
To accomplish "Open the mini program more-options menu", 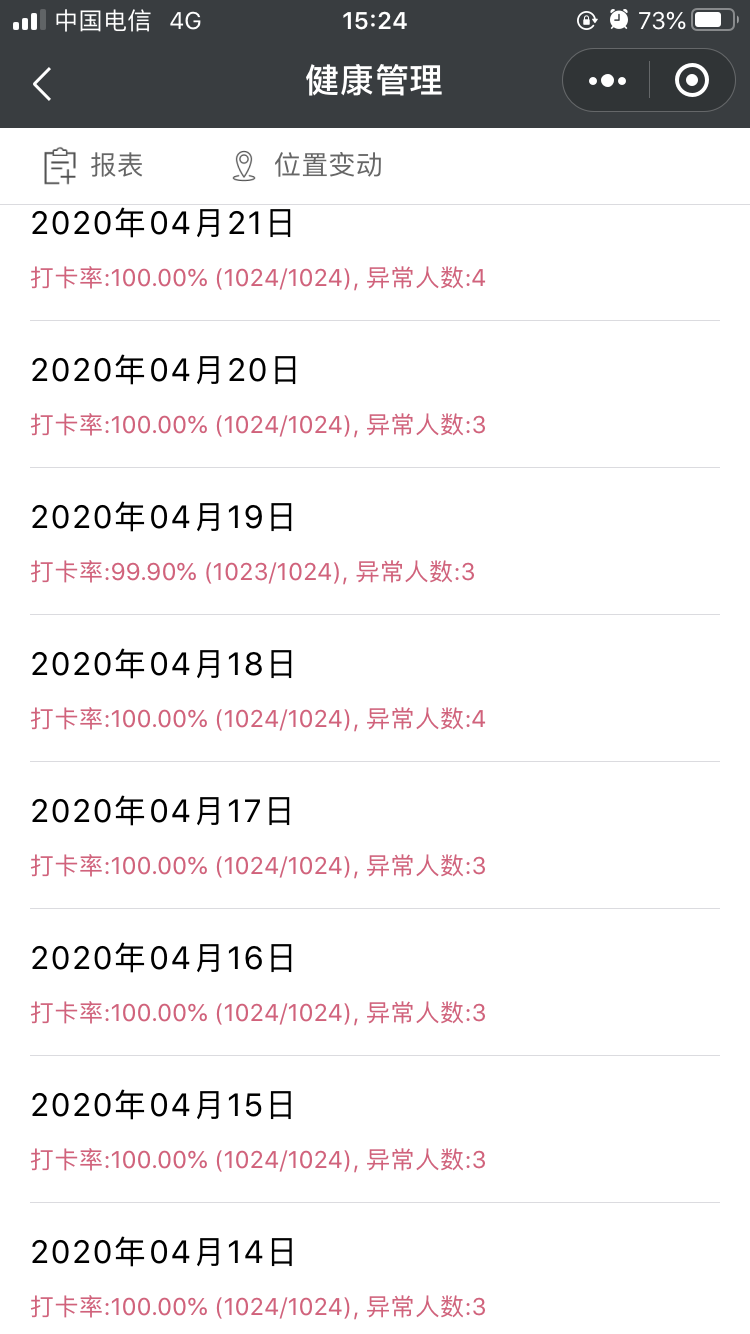I will point(607,81).
